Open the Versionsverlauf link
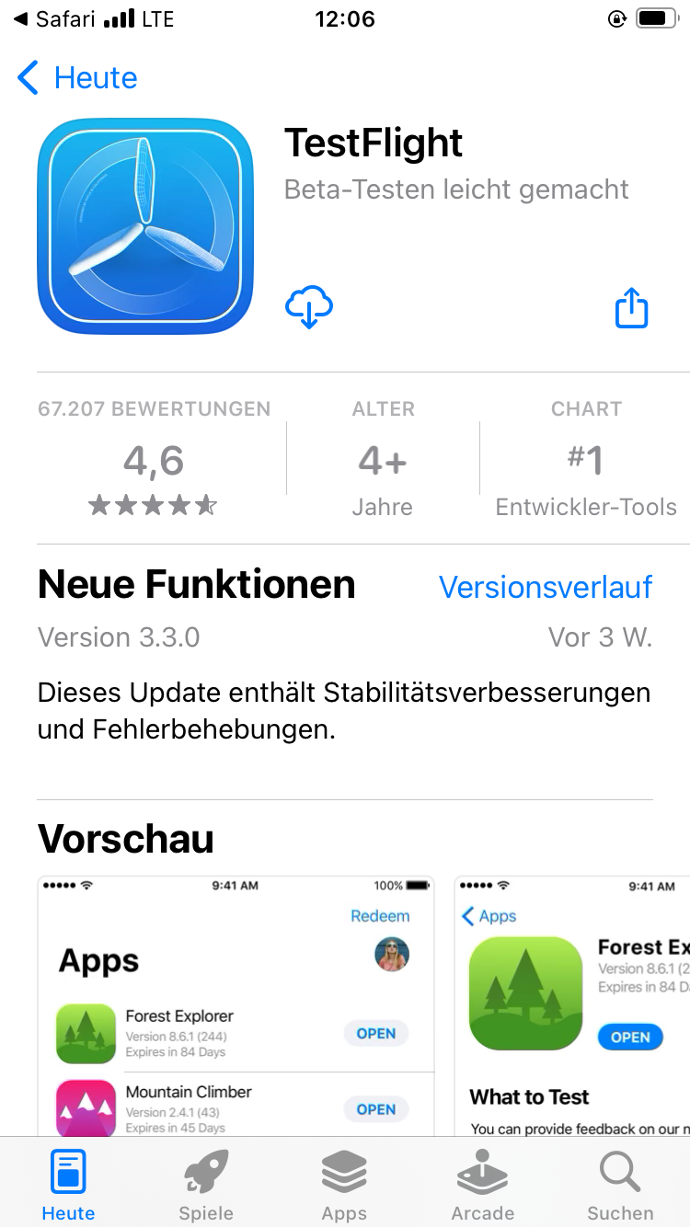This screenshot has width=690, height=1227. (x=546, y=587)
